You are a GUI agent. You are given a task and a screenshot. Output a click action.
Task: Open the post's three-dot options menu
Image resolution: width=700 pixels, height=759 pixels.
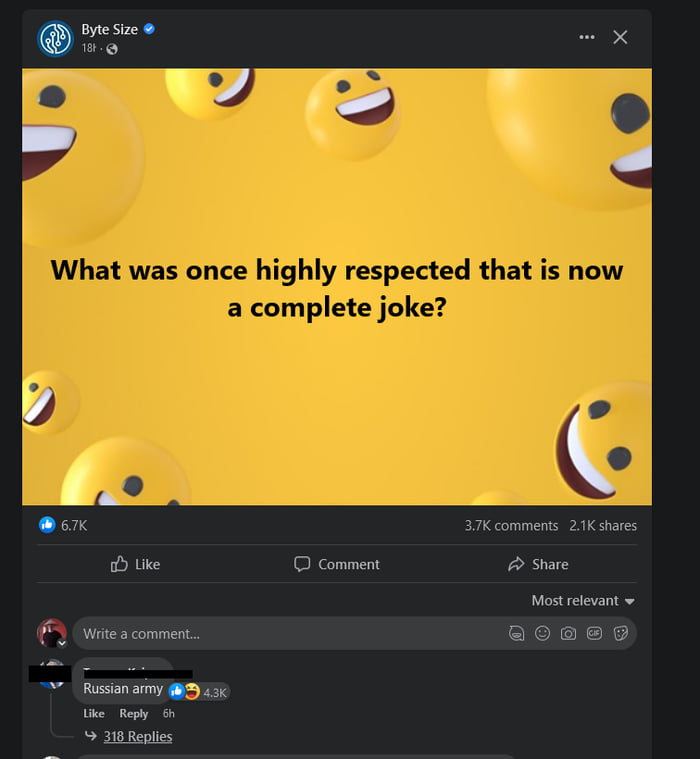(586, 37)
